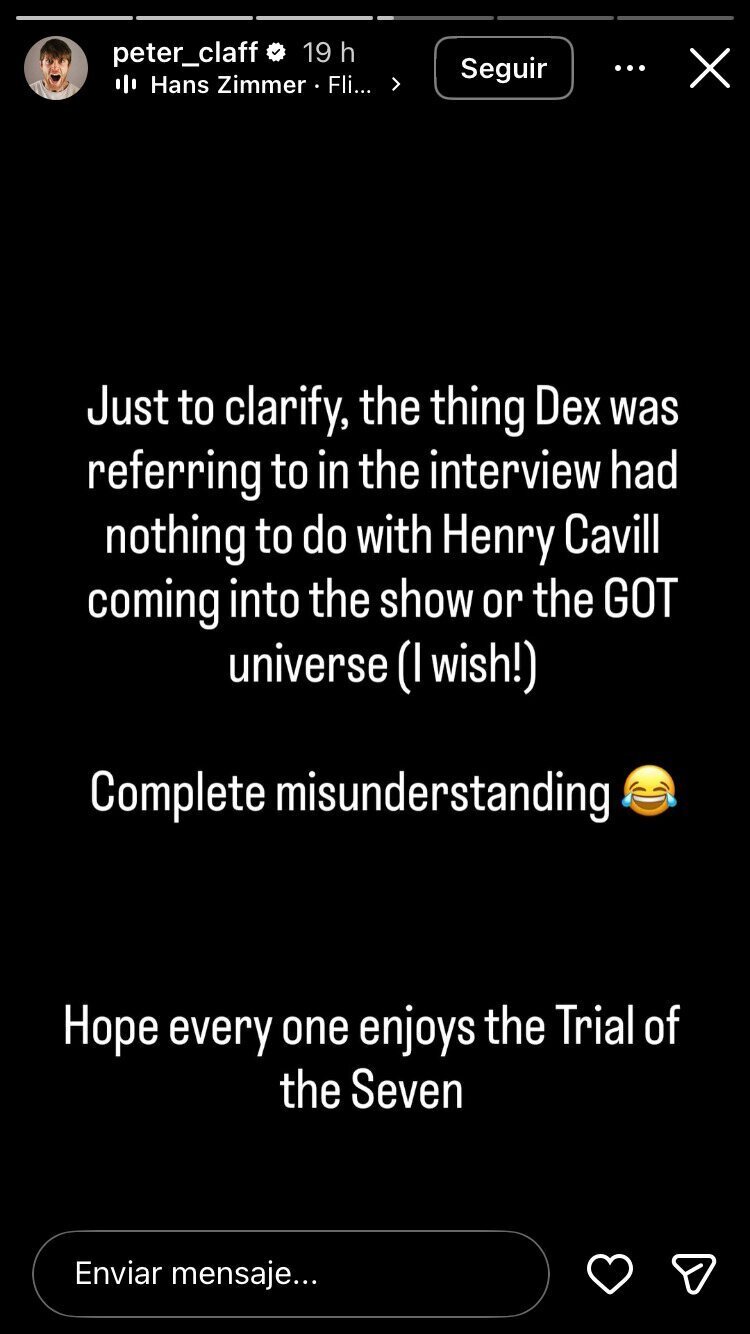750x1334 pixels.
Task: Open peter_claff's profile picture
Action: (x=56, y=68)
